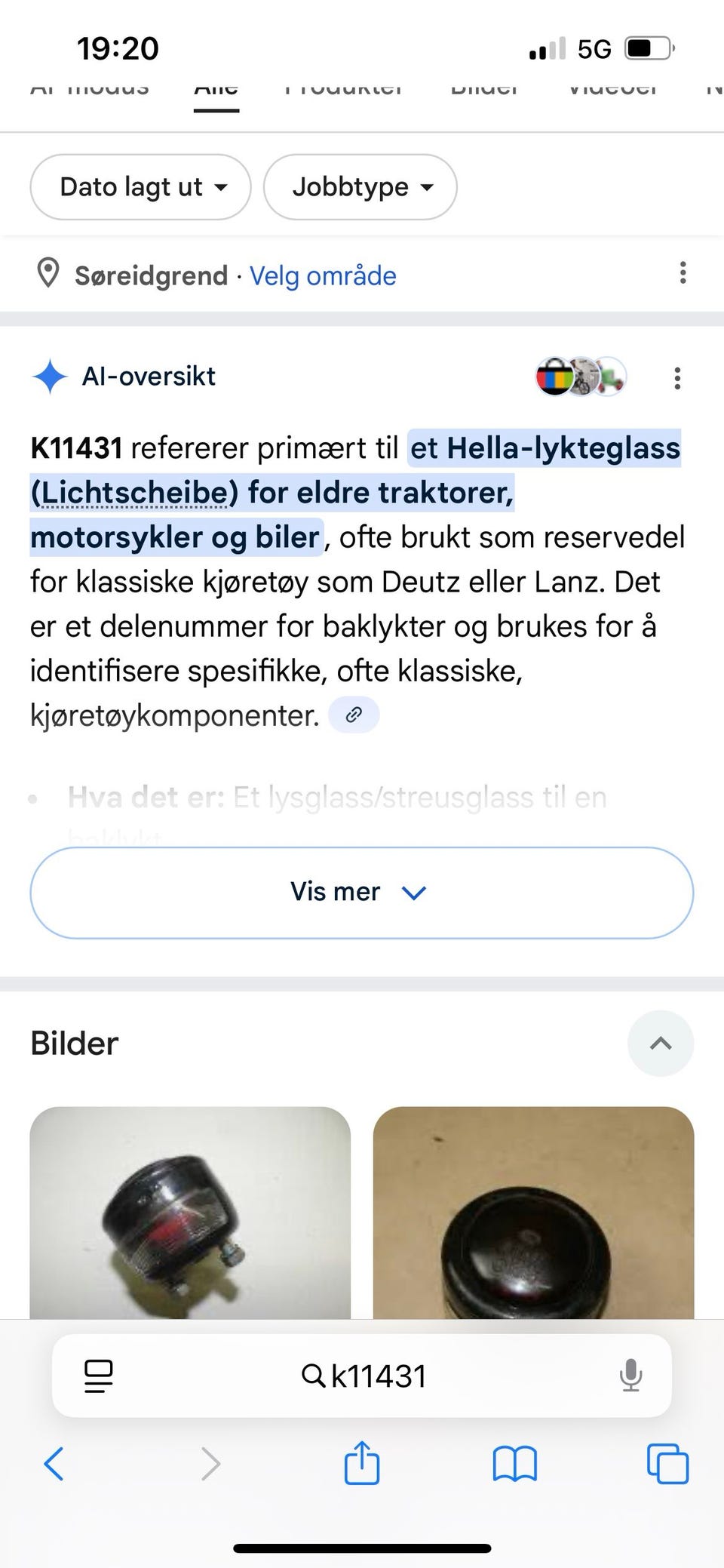This screenshot has width=724, height=1568.
Task: Tap the source avatars next to AI-oversikt
Action: (581, 377)
